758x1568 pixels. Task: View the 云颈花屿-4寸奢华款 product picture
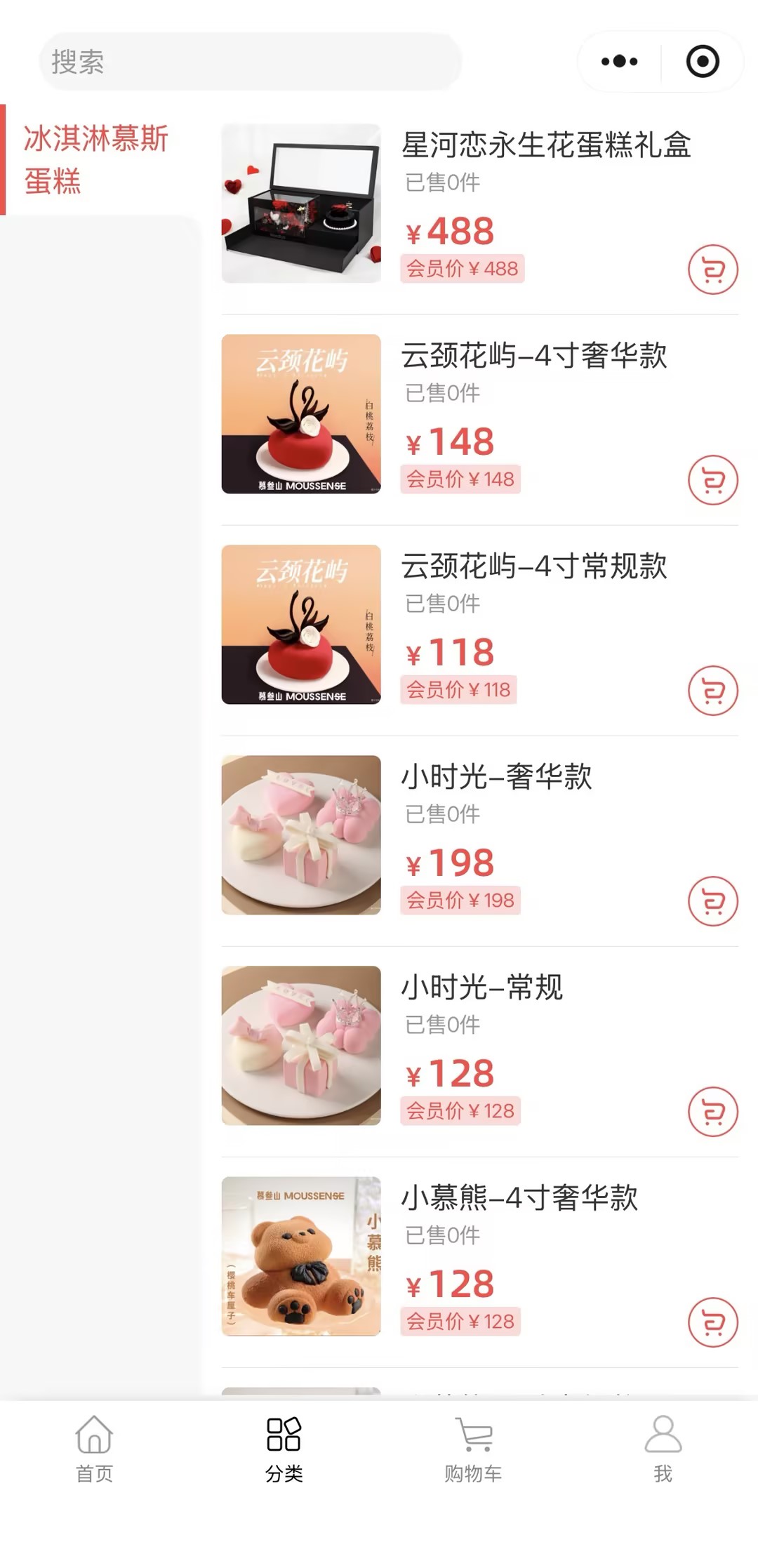(301, 414)
